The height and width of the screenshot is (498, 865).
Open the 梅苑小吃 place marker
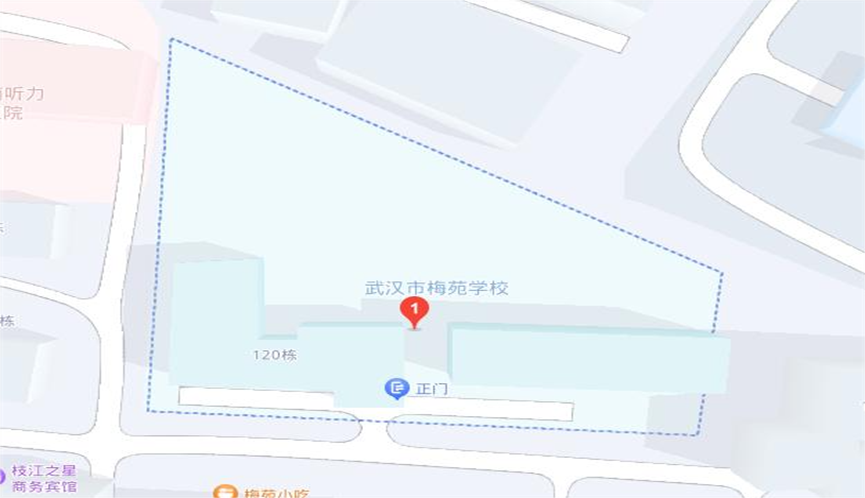point(224,492)
